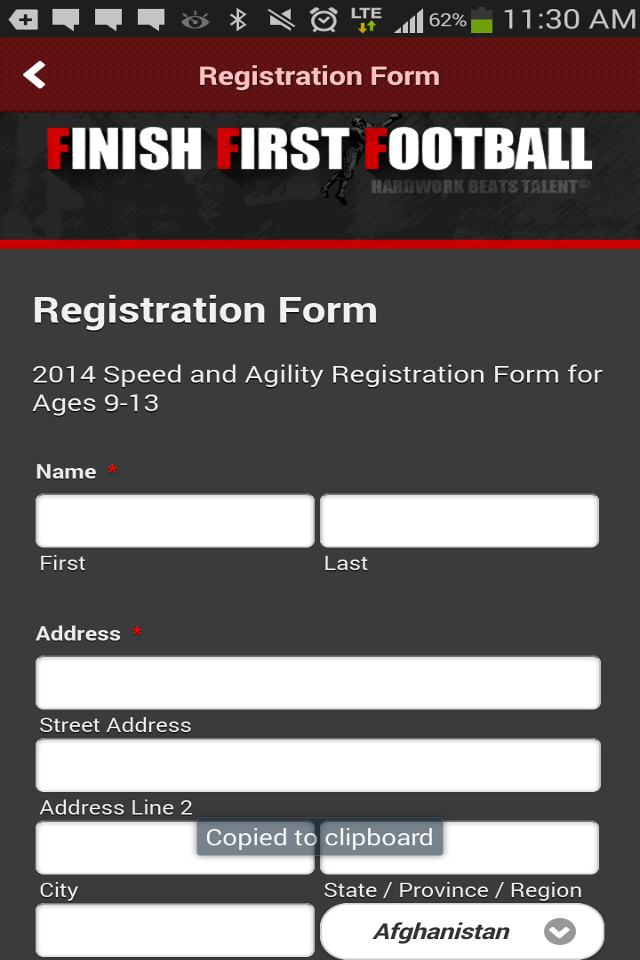The width and height of the screenshot is (640, 960).
Task: Select the Street Address field
Action: tap(318, 683)
